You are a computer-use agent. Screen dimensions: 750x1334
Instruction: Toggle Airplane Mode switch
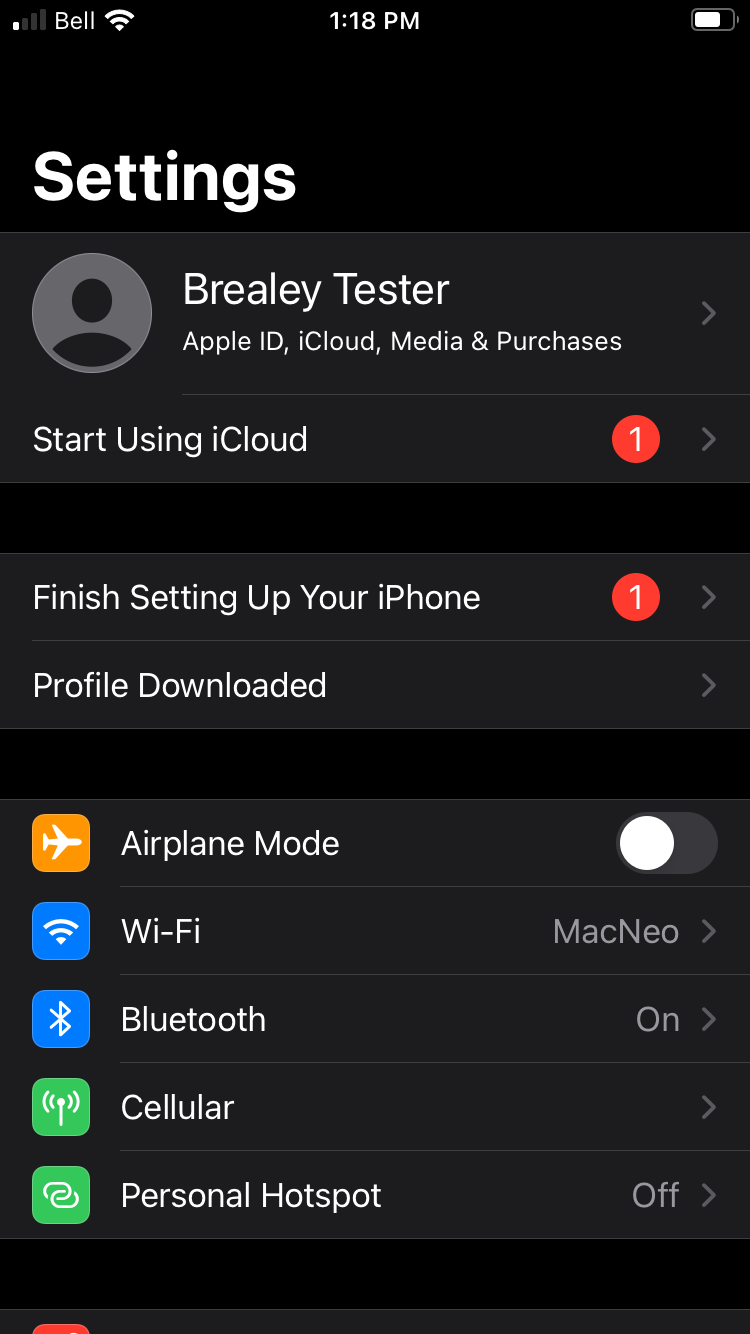point(666,843)
